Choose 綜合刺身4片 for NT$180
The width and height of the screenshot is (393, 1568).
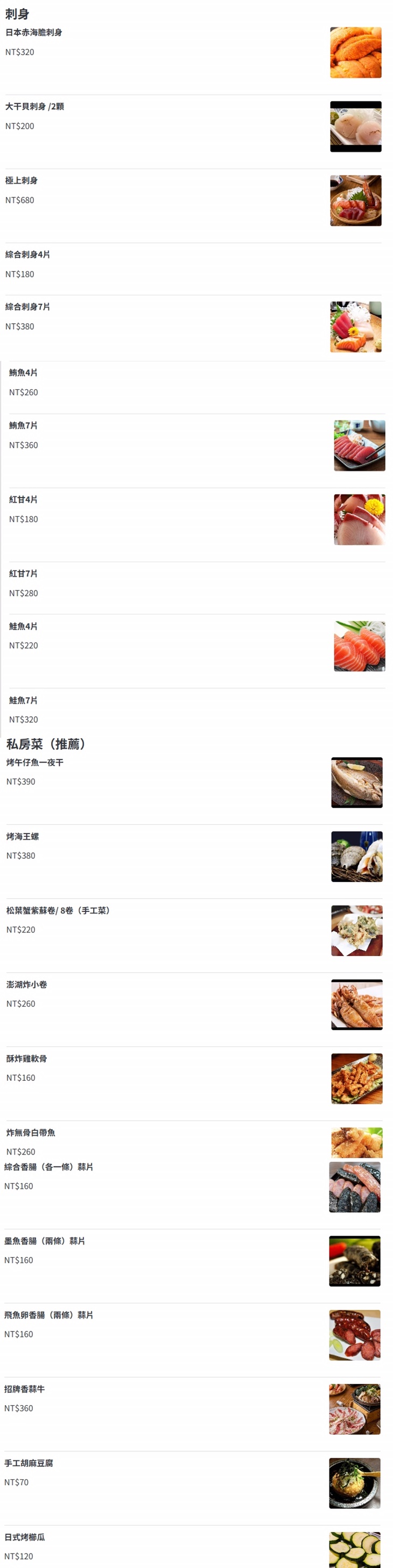[27, 254]
